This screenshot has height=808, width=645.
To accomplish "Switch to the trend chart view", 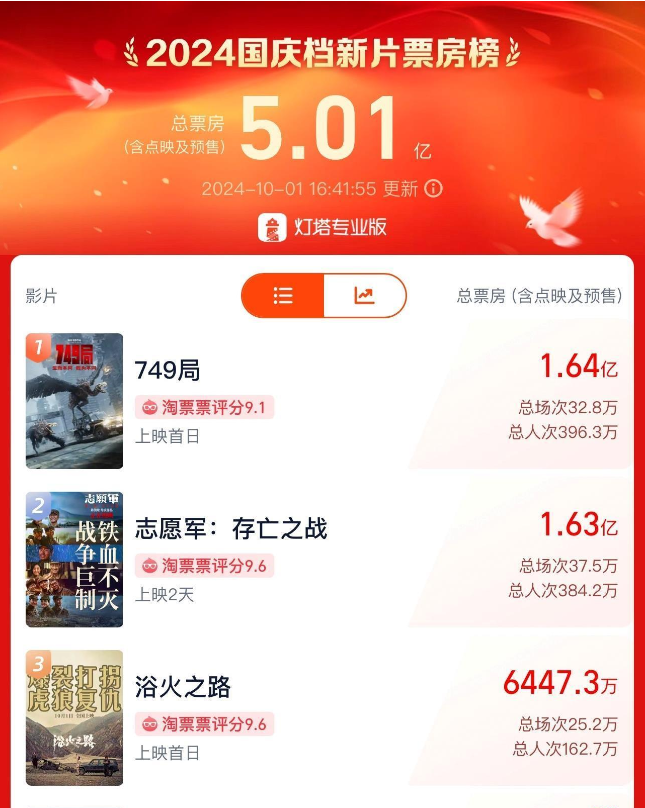I will pos(364,296).
